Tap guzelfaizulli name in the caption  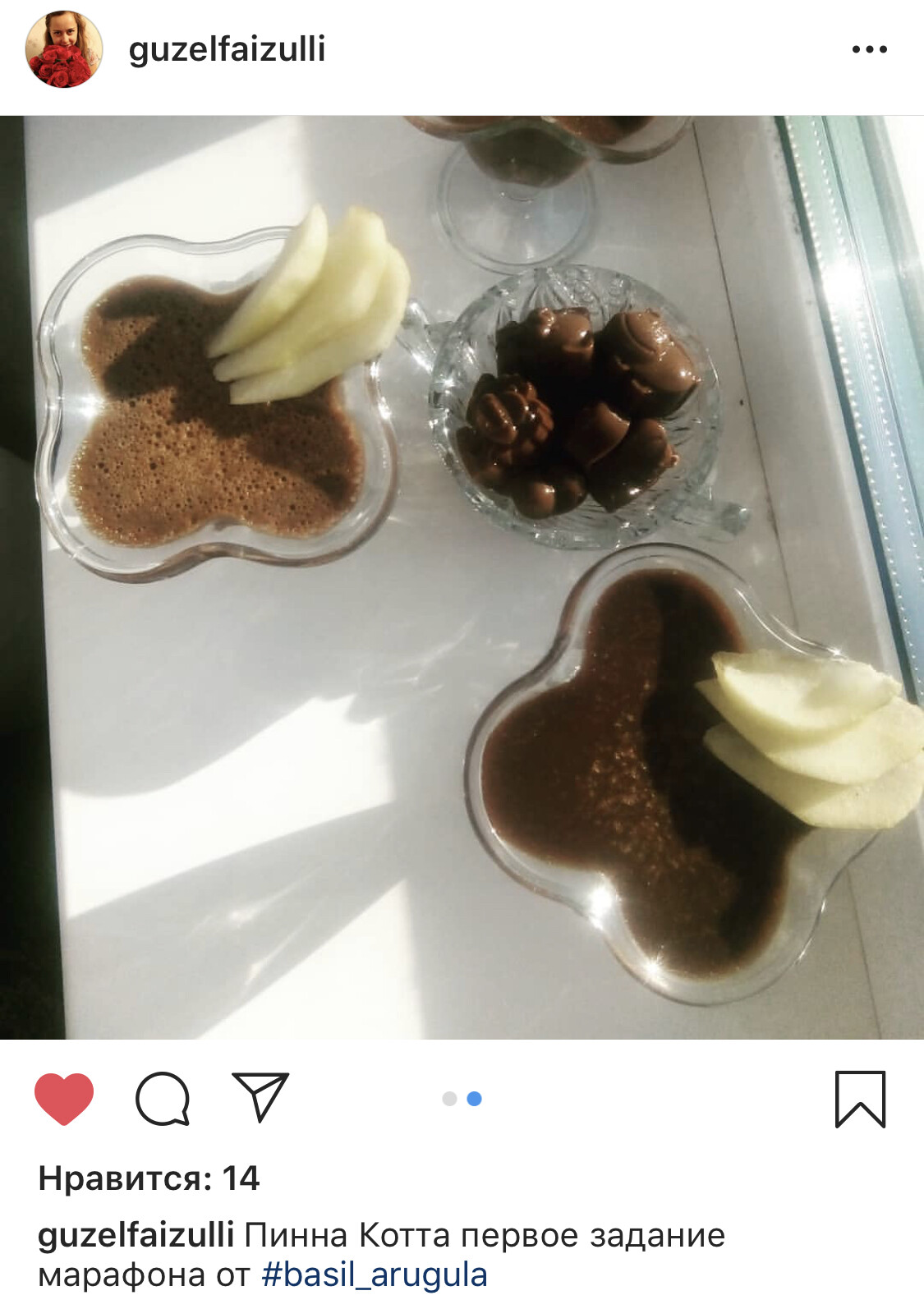pos(136,1235)
